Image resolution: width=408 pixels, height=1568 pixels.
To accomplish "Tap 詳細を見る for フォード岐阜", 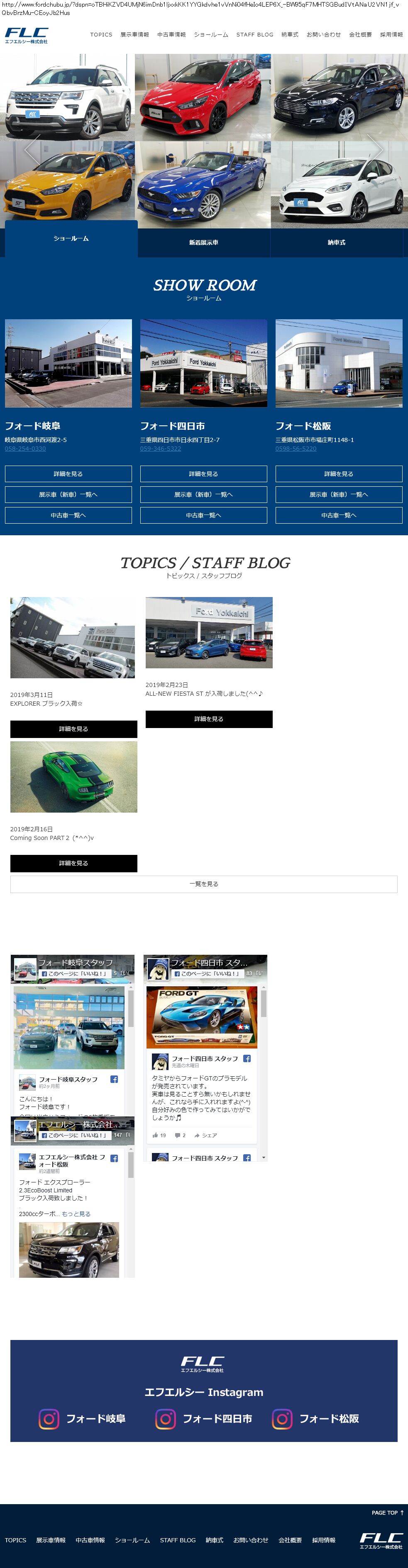I will (68, 473).
